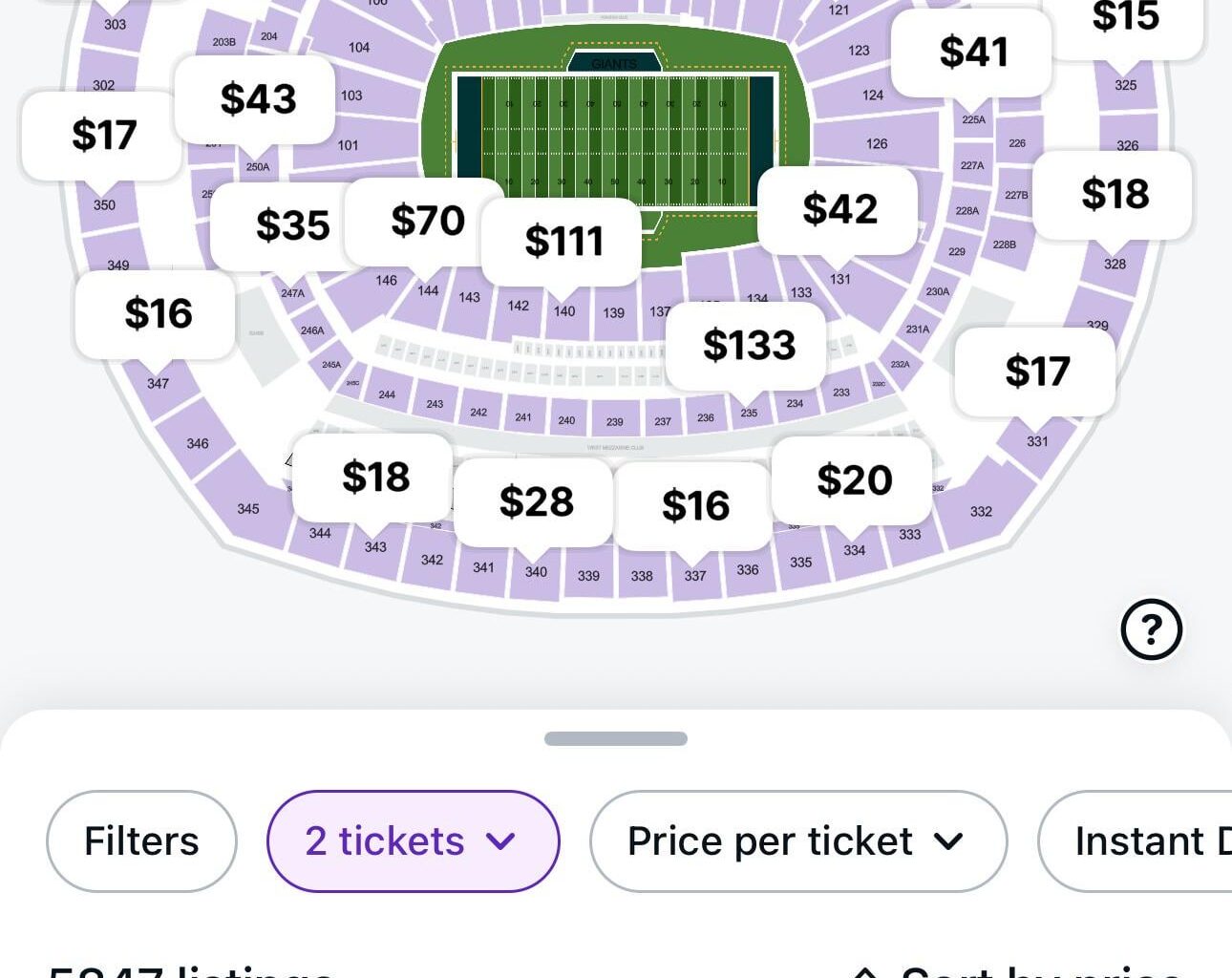
Task: Select the $28 price marker
Action: pyautogui.click(x=535, y=501)
